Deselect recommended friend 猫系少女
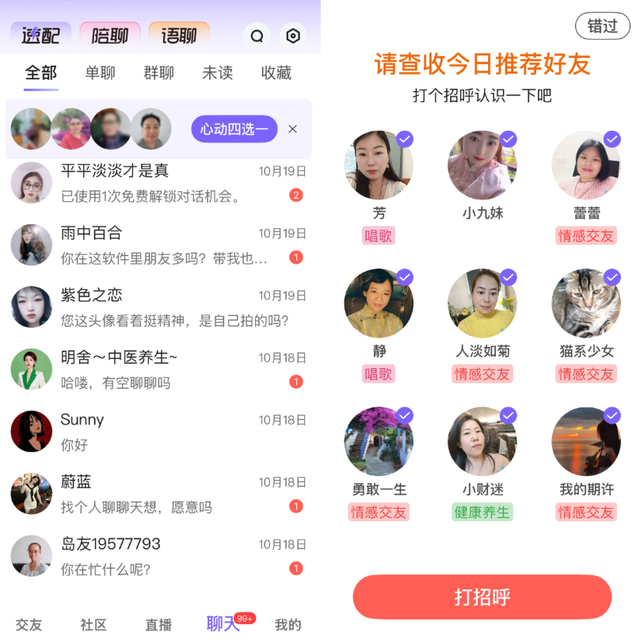Viewport: 640px width, 644px height. click(x=612, y=277)
